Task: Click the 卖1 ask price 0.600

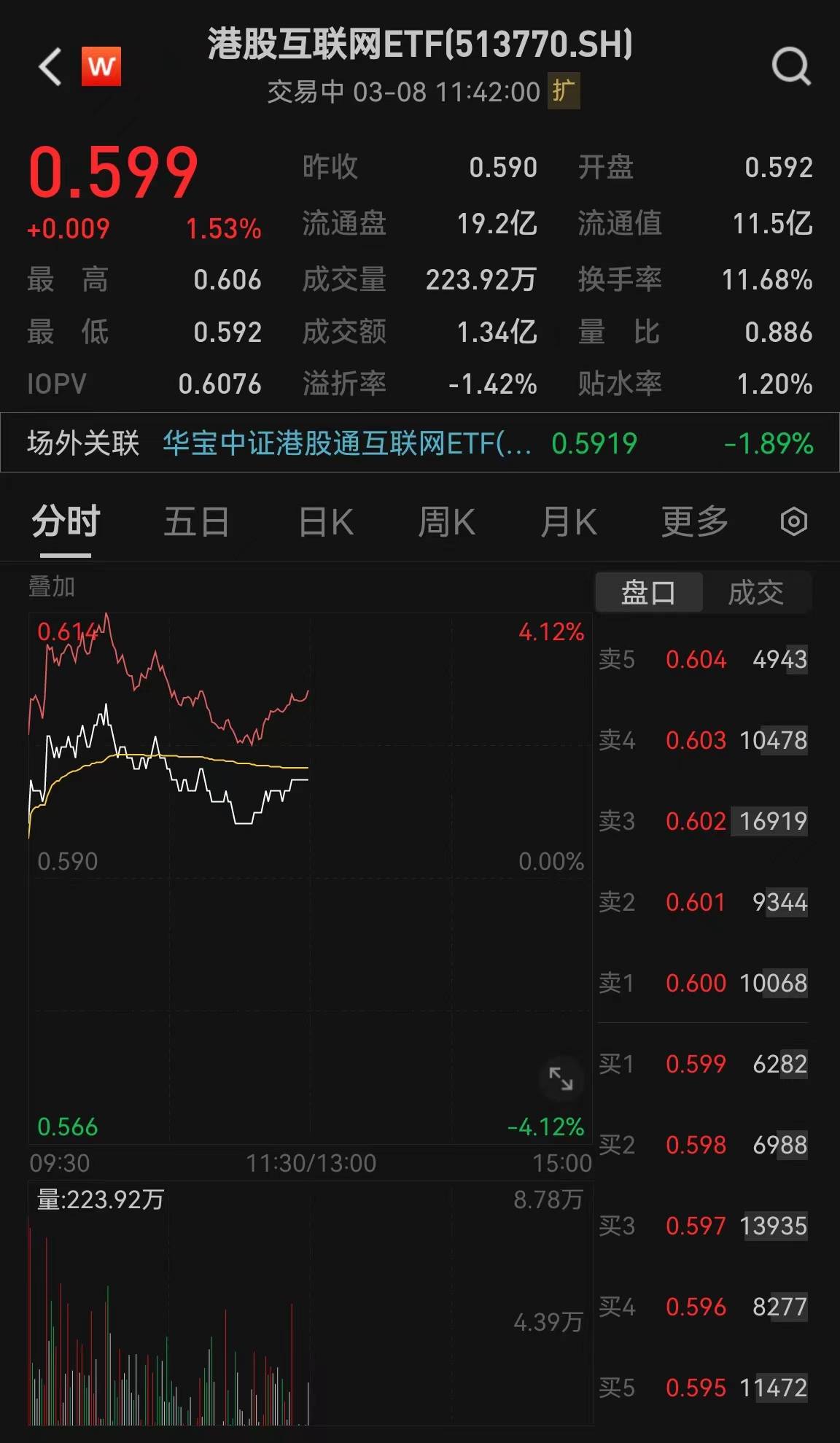Action: [695, 983]
